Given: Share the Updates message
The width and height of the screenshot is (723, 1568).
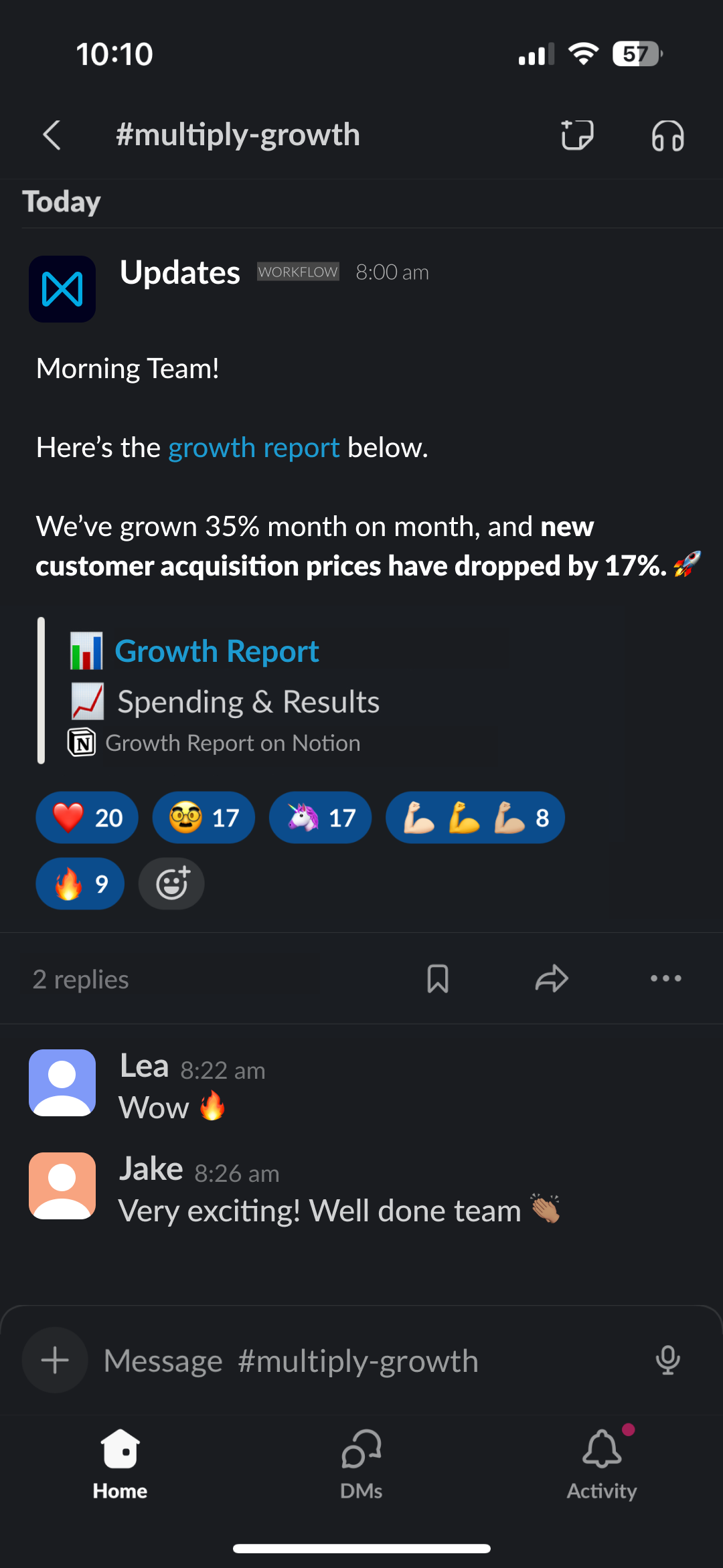Looking at the screenshot, I should tap(552, 978).
